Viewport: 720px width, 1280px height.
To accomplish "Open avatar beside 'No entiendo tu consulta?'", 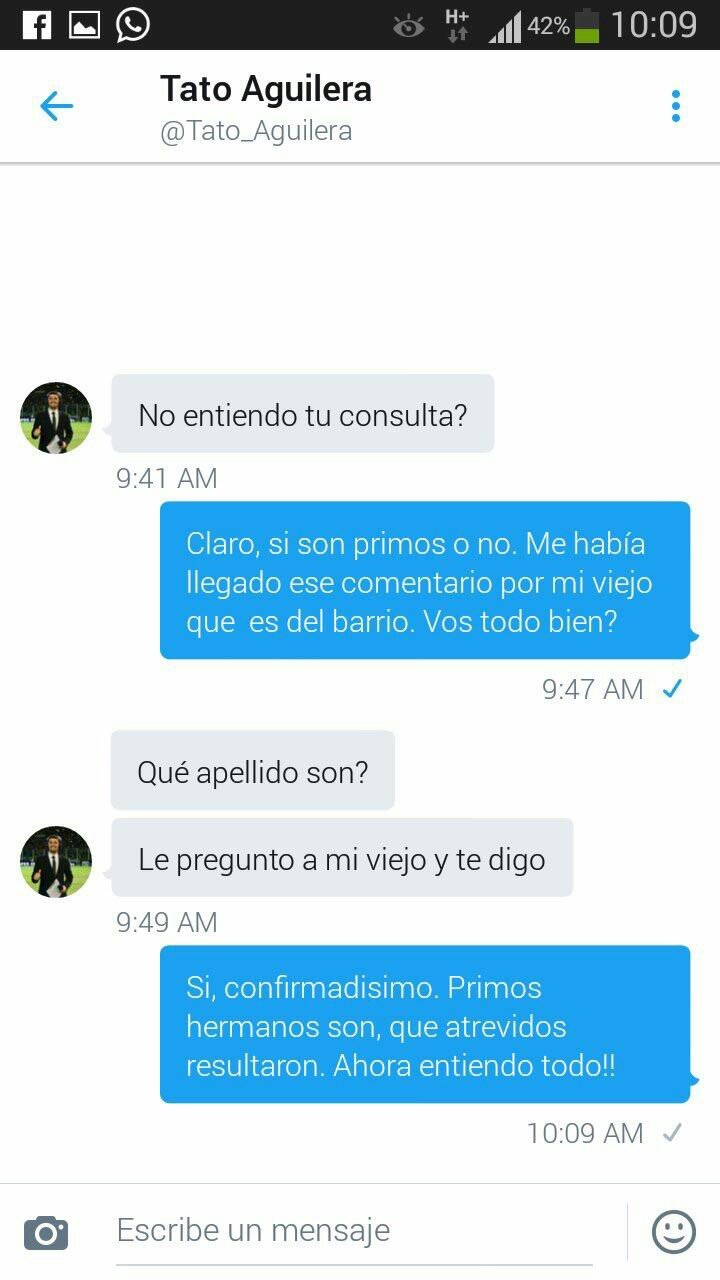I will click(x=56, y=417).
